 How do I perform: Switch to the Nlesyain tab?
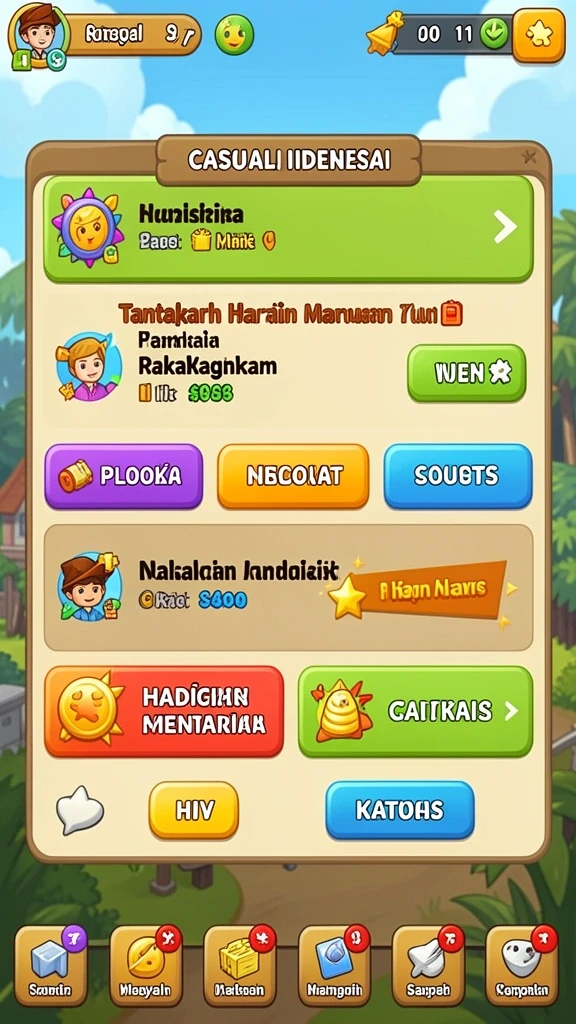145,965
